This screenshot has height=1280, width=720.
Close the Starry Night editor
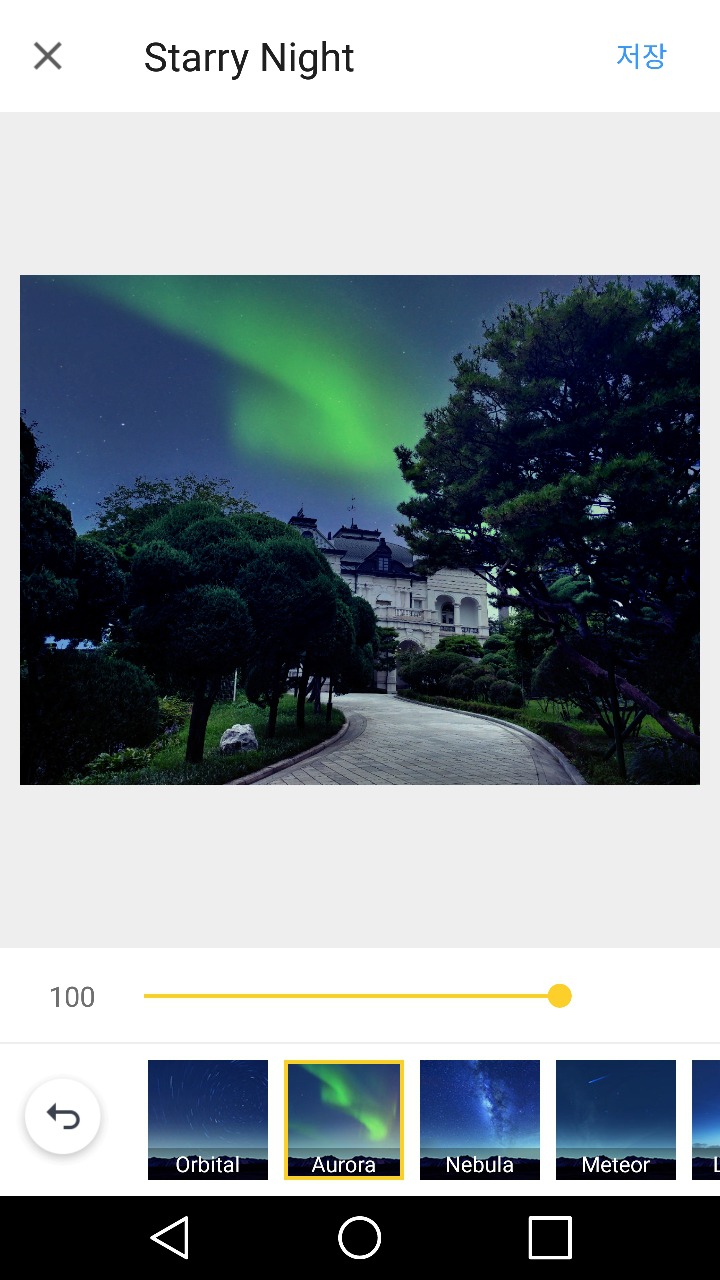pos(48,56)
